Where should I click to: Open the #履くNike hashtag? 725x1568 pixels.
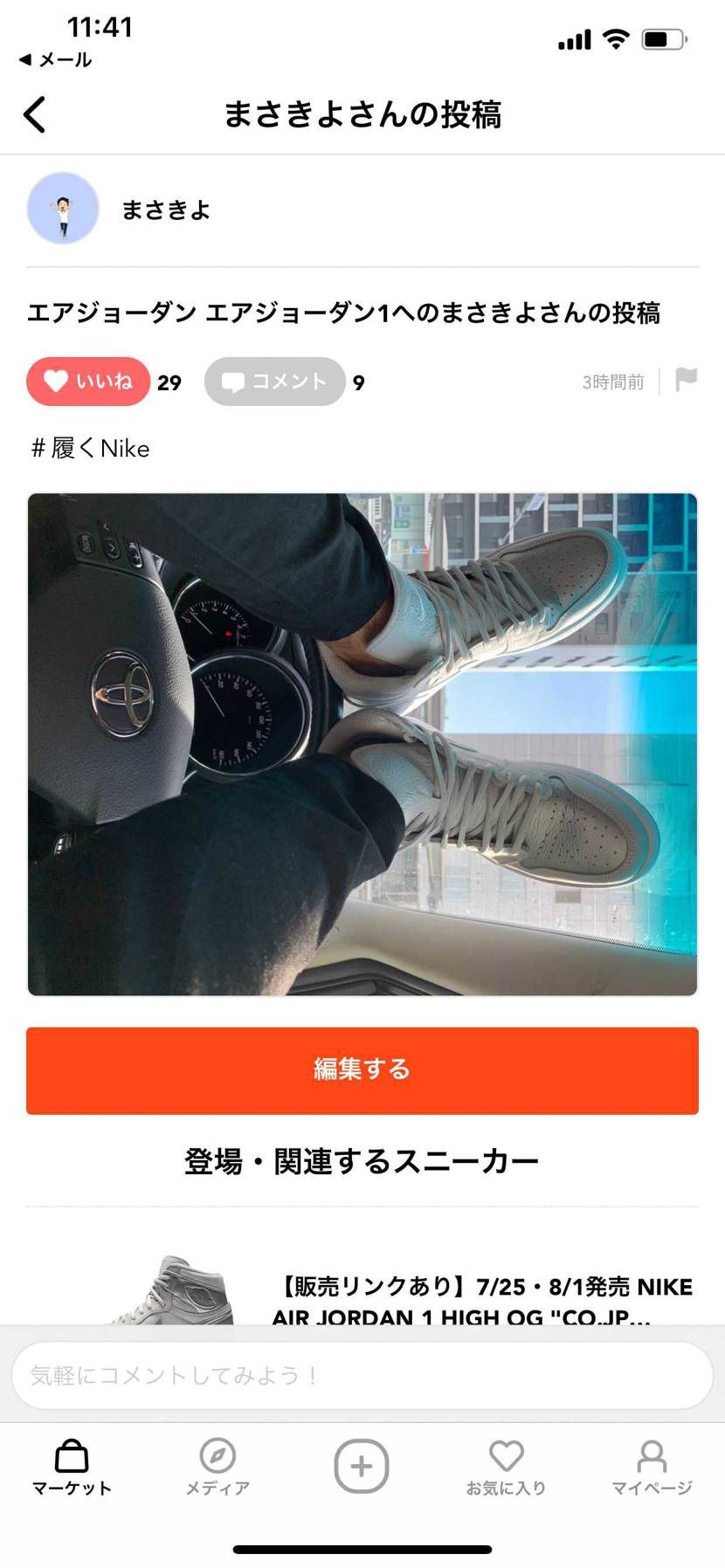91,448
